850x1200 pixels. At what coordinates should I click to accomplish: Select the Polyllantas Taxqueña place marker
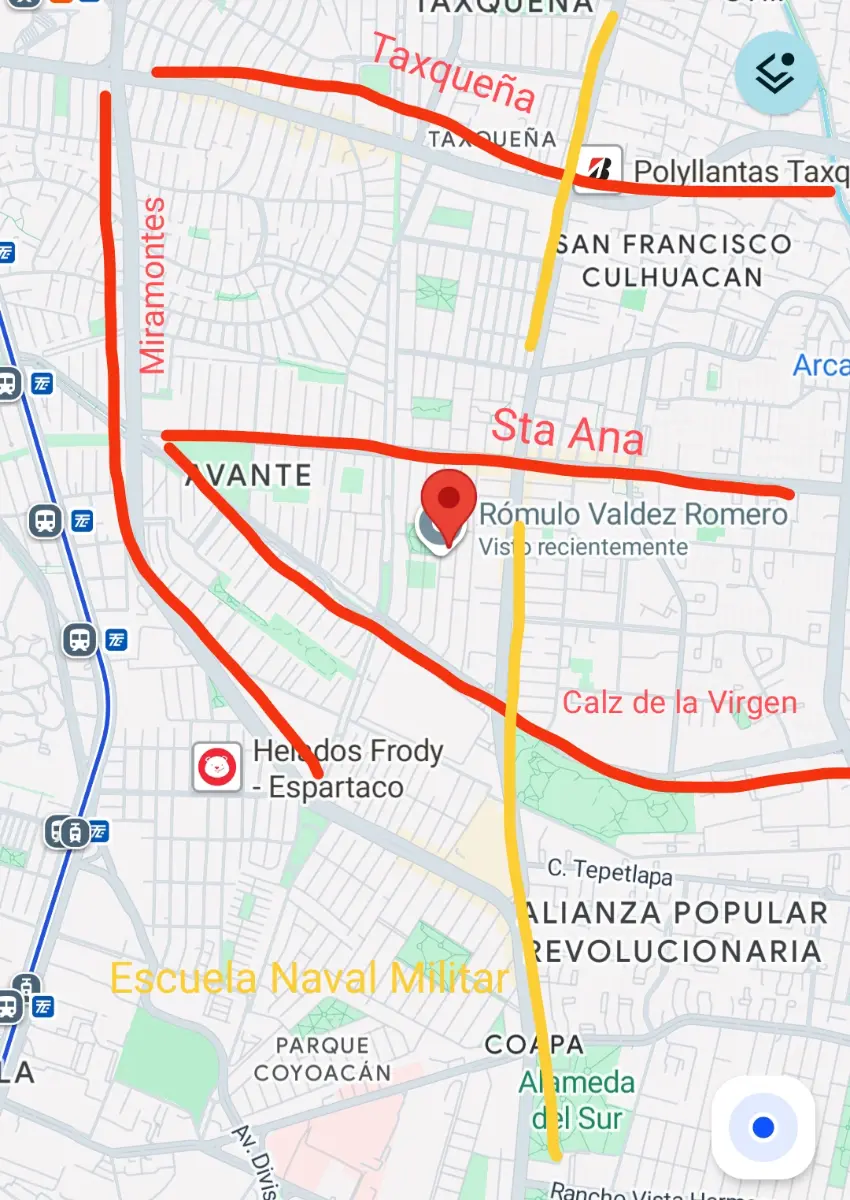(x=599, y=169)
